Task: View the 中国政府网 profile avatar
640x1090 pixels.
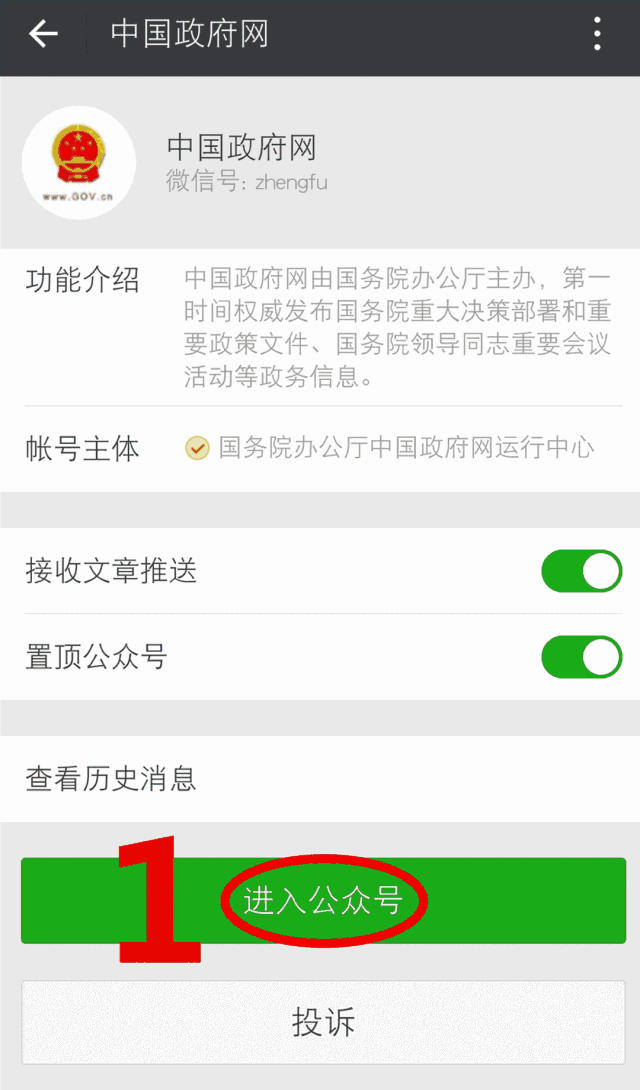Action: pos(79,163)
